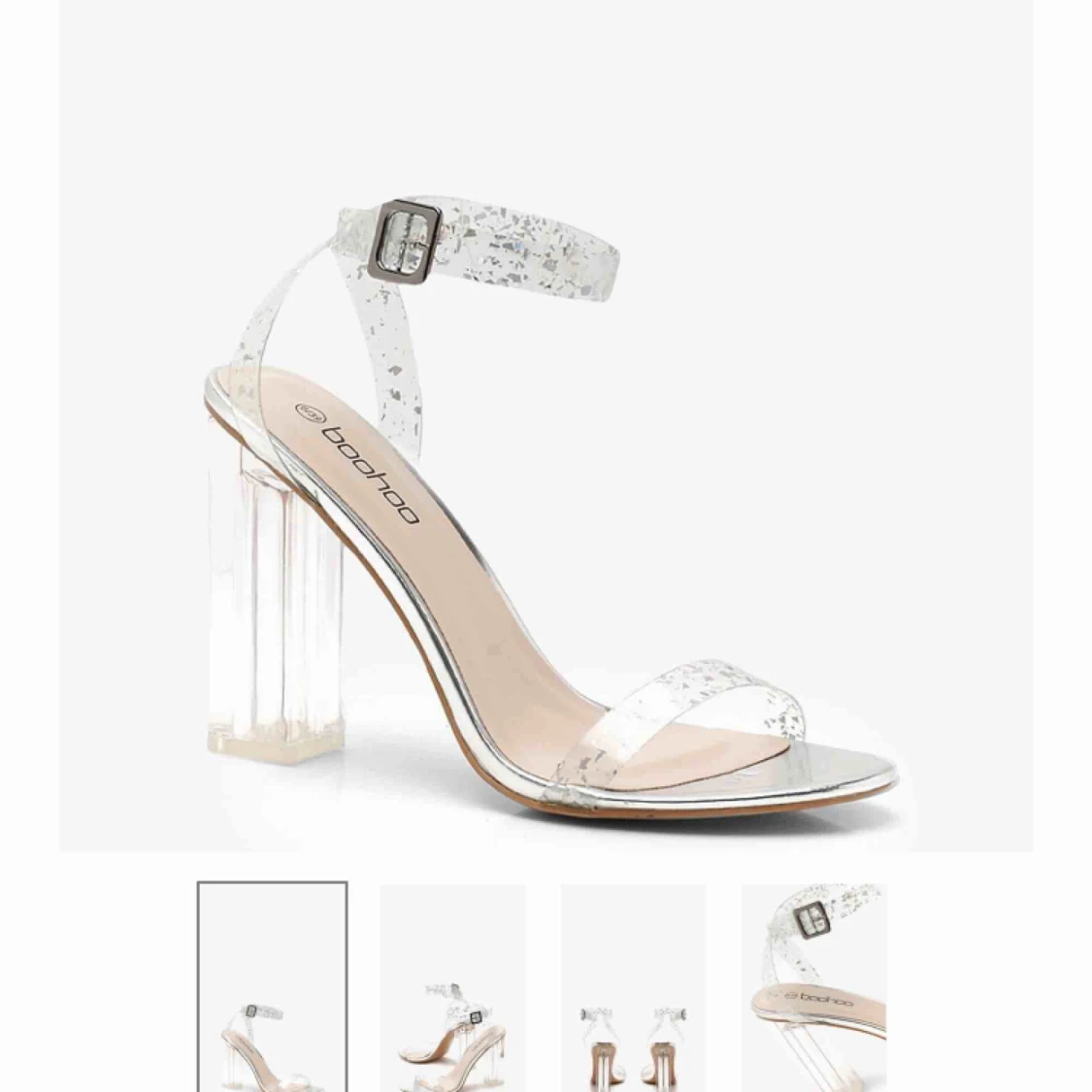The image size is (1092, 1092).
Task: Open the main shoe product image
Action: (546, 425)
